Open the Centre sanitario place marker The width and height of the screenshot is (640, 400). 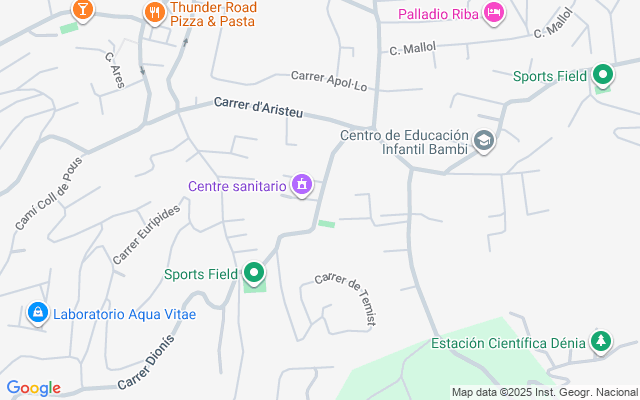301,184
